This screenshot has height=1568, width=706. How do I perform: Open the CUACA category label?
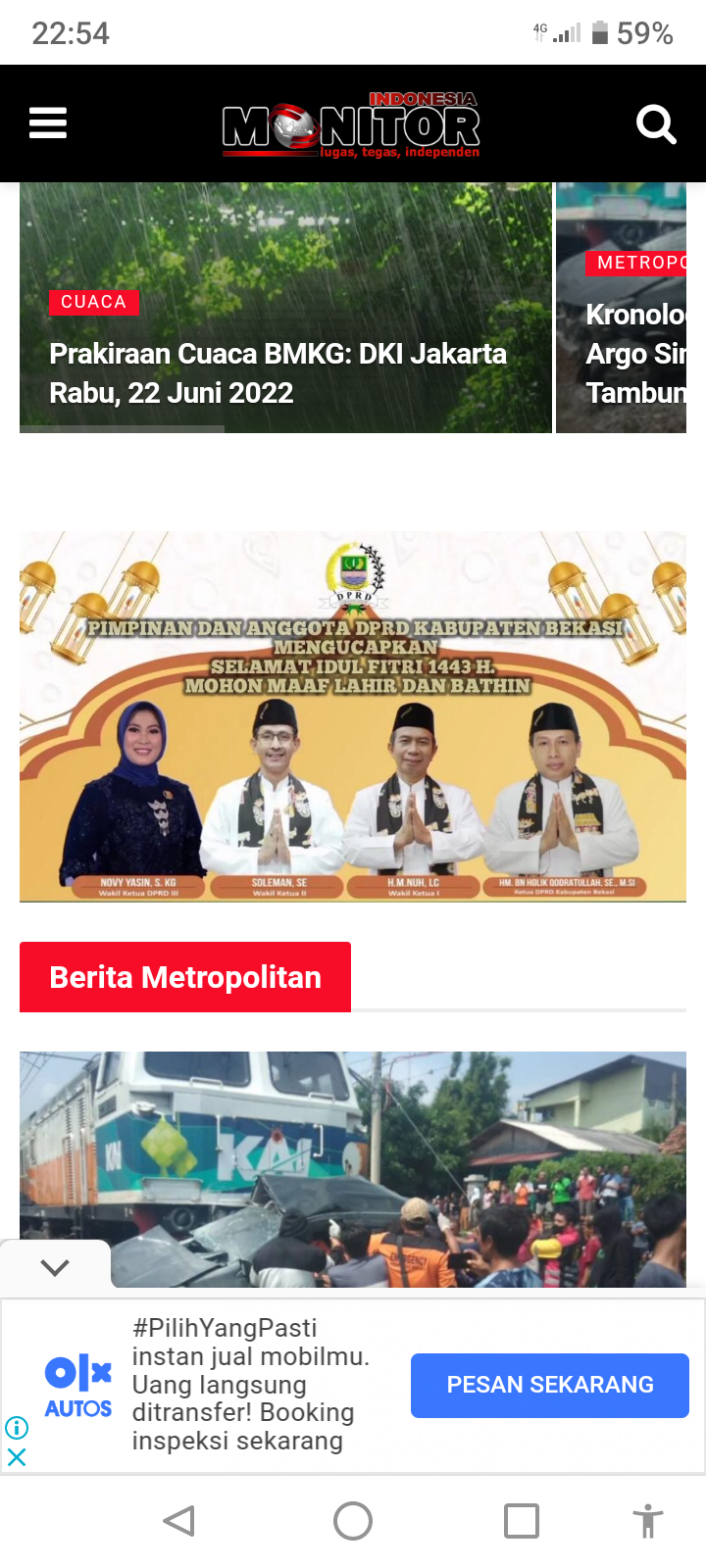click(x=93, y=302)
